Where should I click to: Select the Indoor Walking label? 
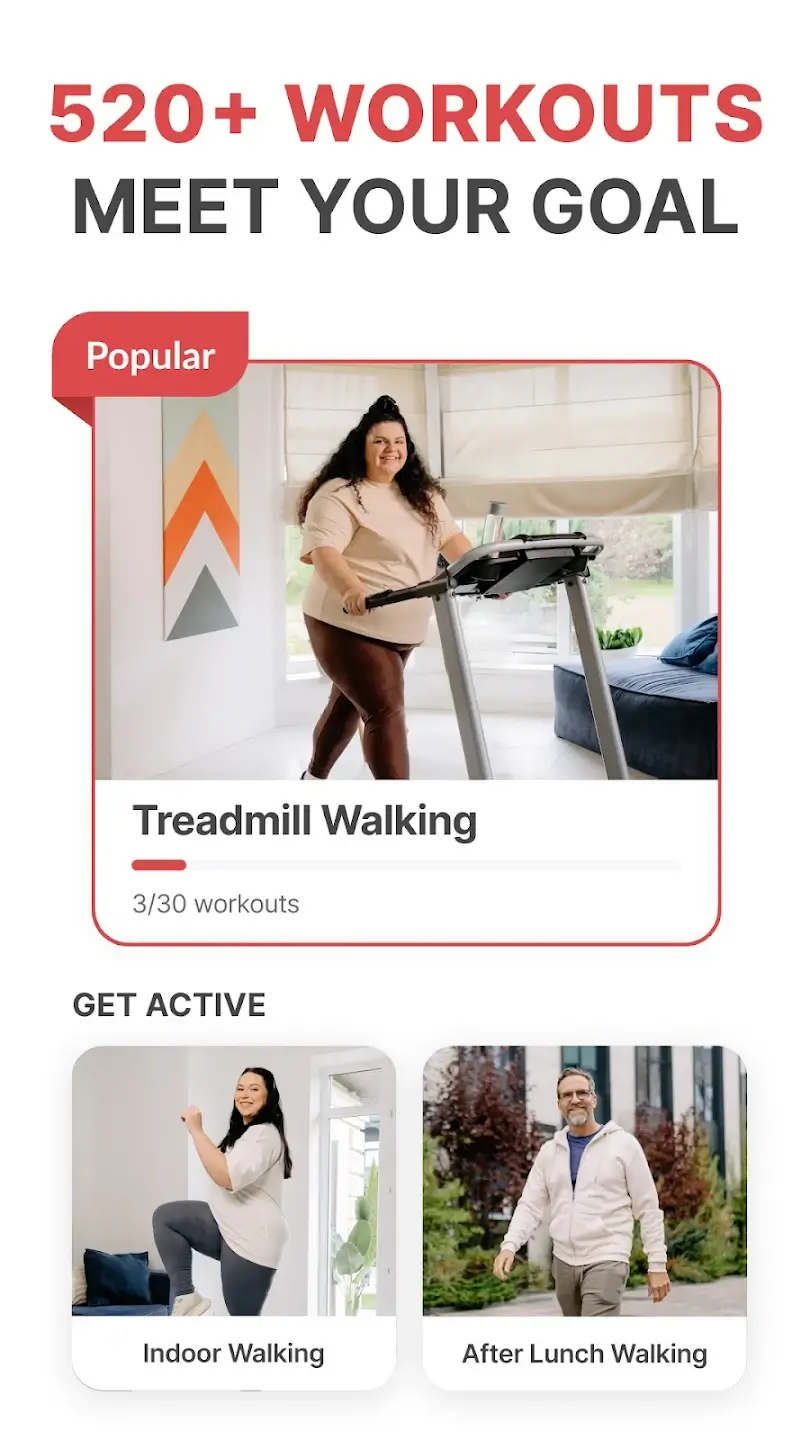point(231,1353)
